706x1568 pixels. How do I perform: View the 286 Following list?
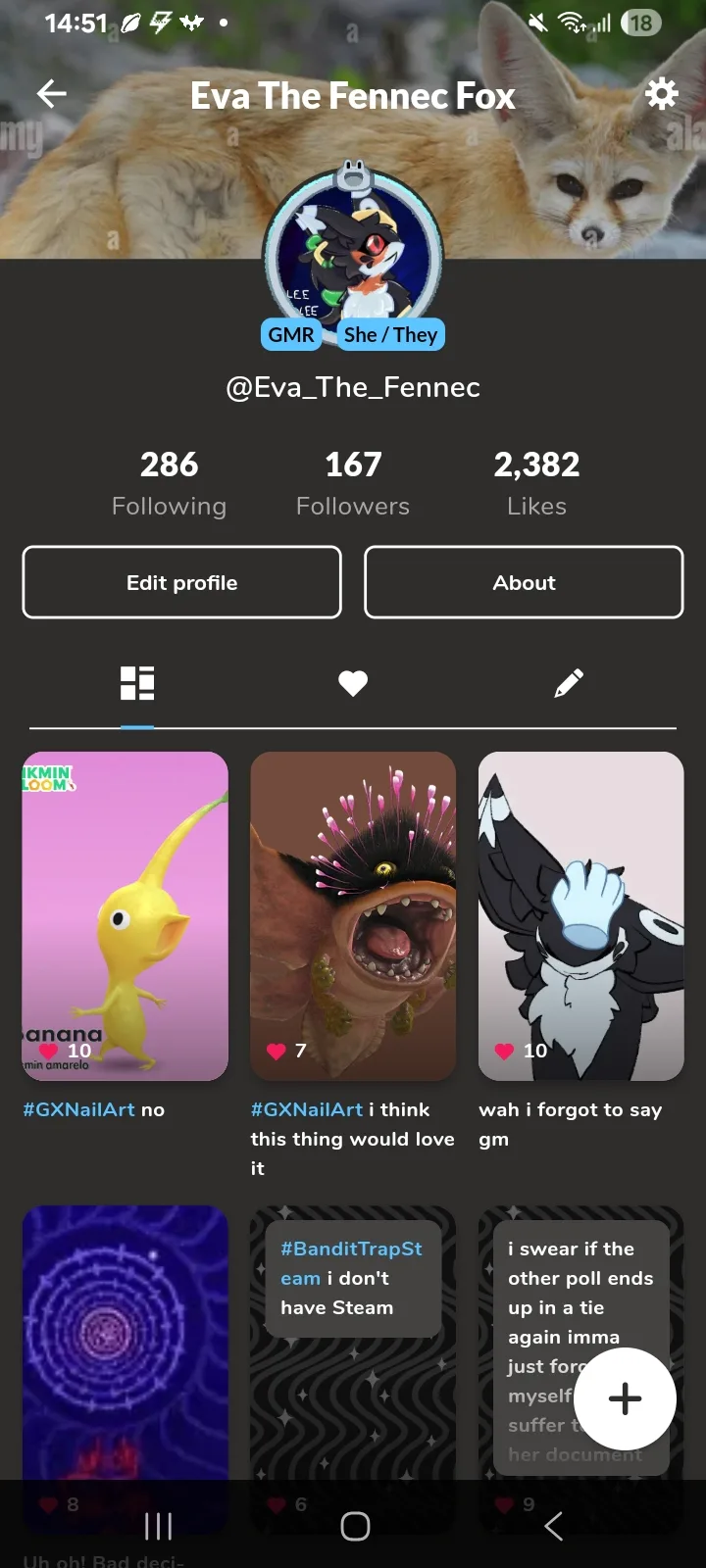[x=169, y=482]
